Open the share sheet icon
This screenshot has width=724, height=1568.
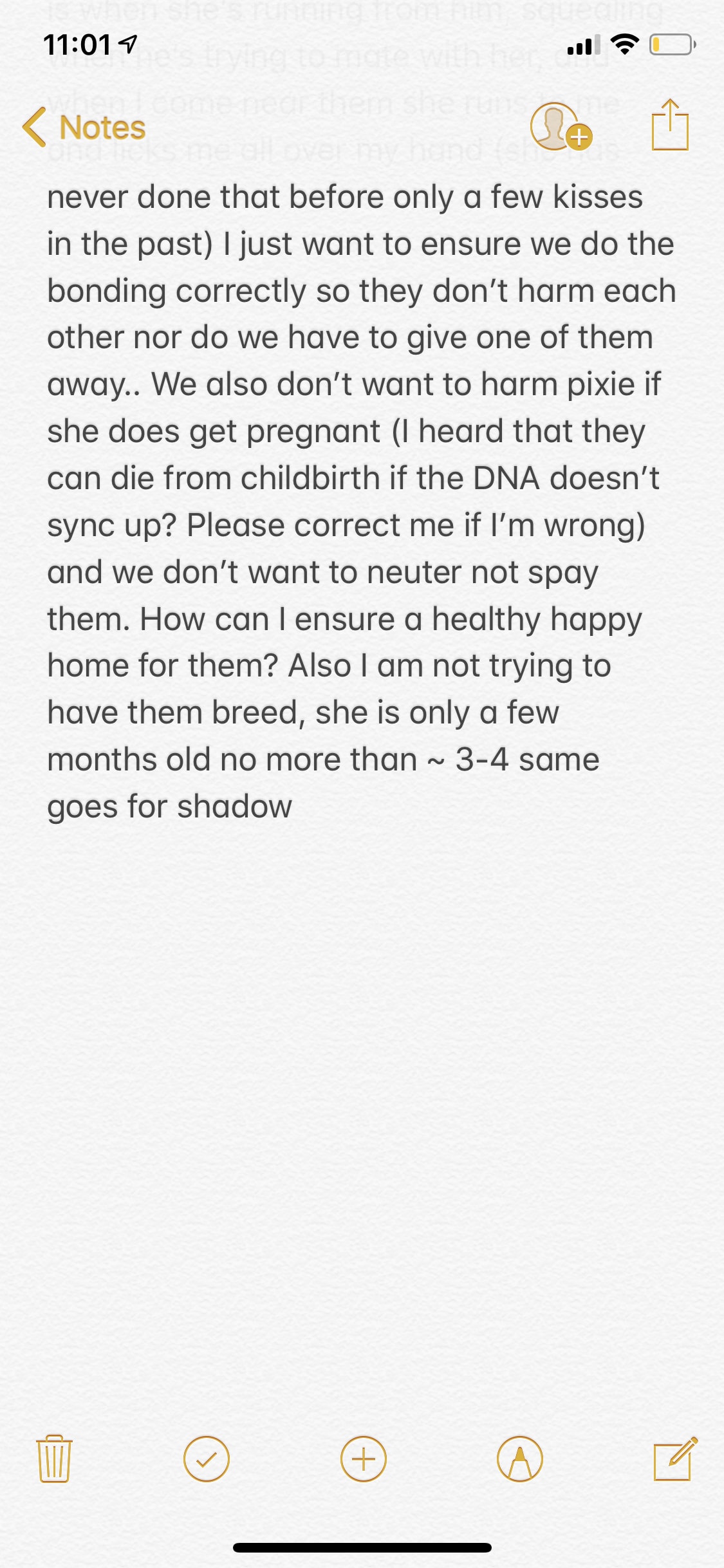coord(670,126)
